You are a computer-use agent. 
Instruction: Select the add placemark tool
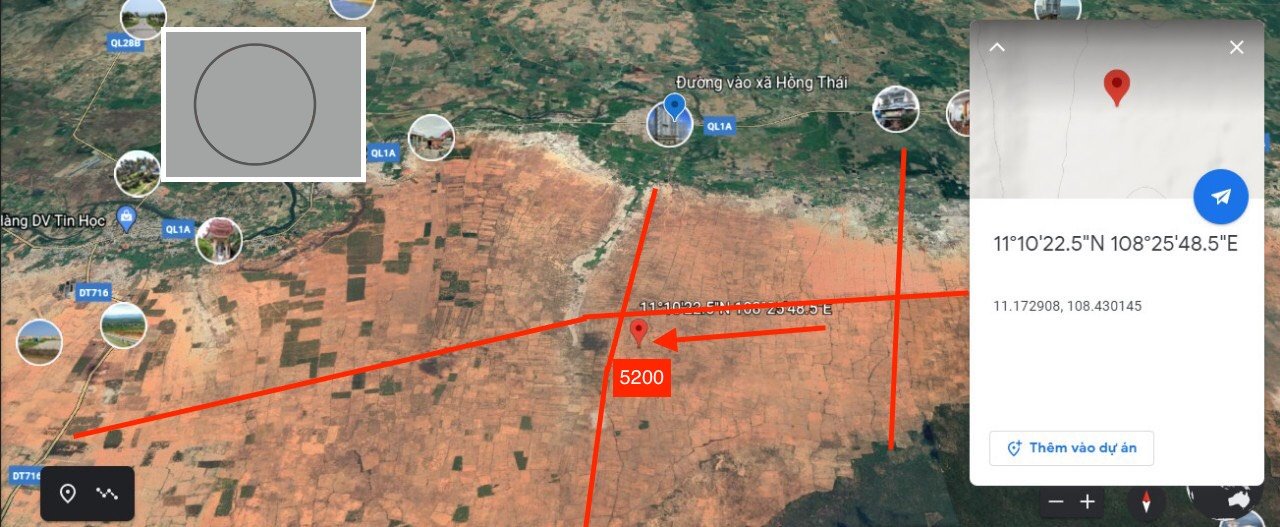[68, 493]
